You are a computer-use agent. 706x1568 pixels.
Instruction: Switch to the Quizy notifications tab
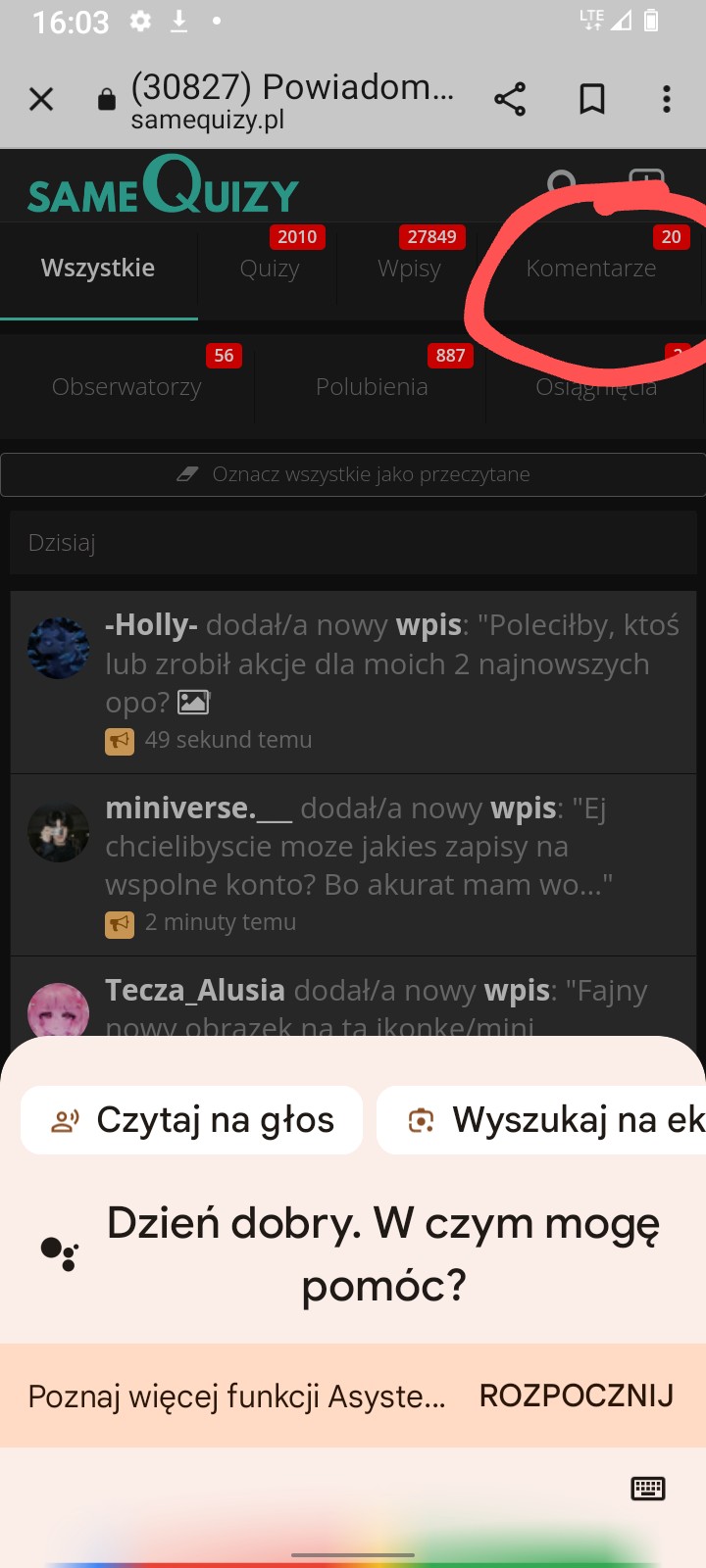pos(270,269)
